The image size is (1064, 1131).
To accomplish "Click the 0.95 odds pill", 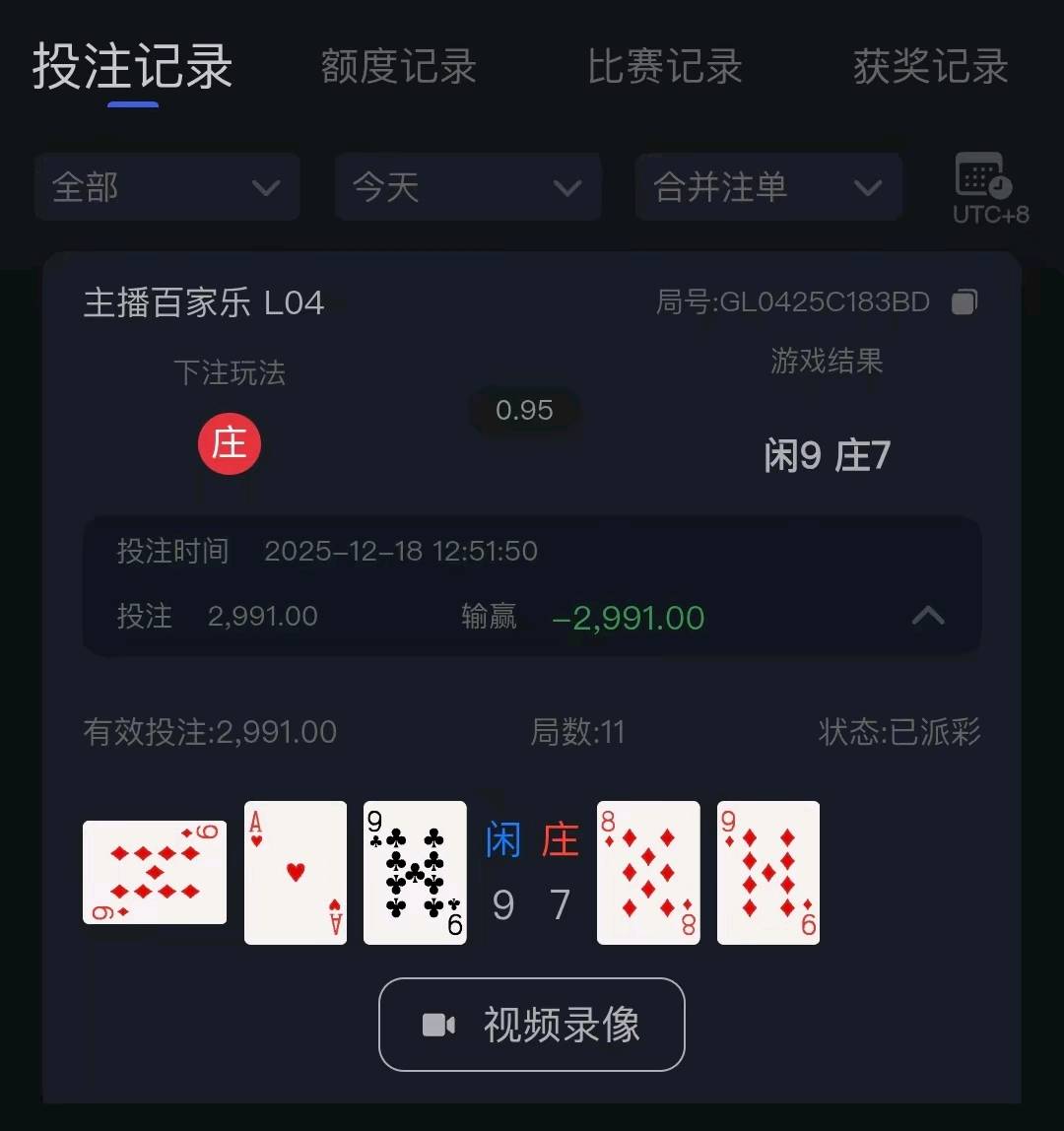I will (x=525, y=411).
